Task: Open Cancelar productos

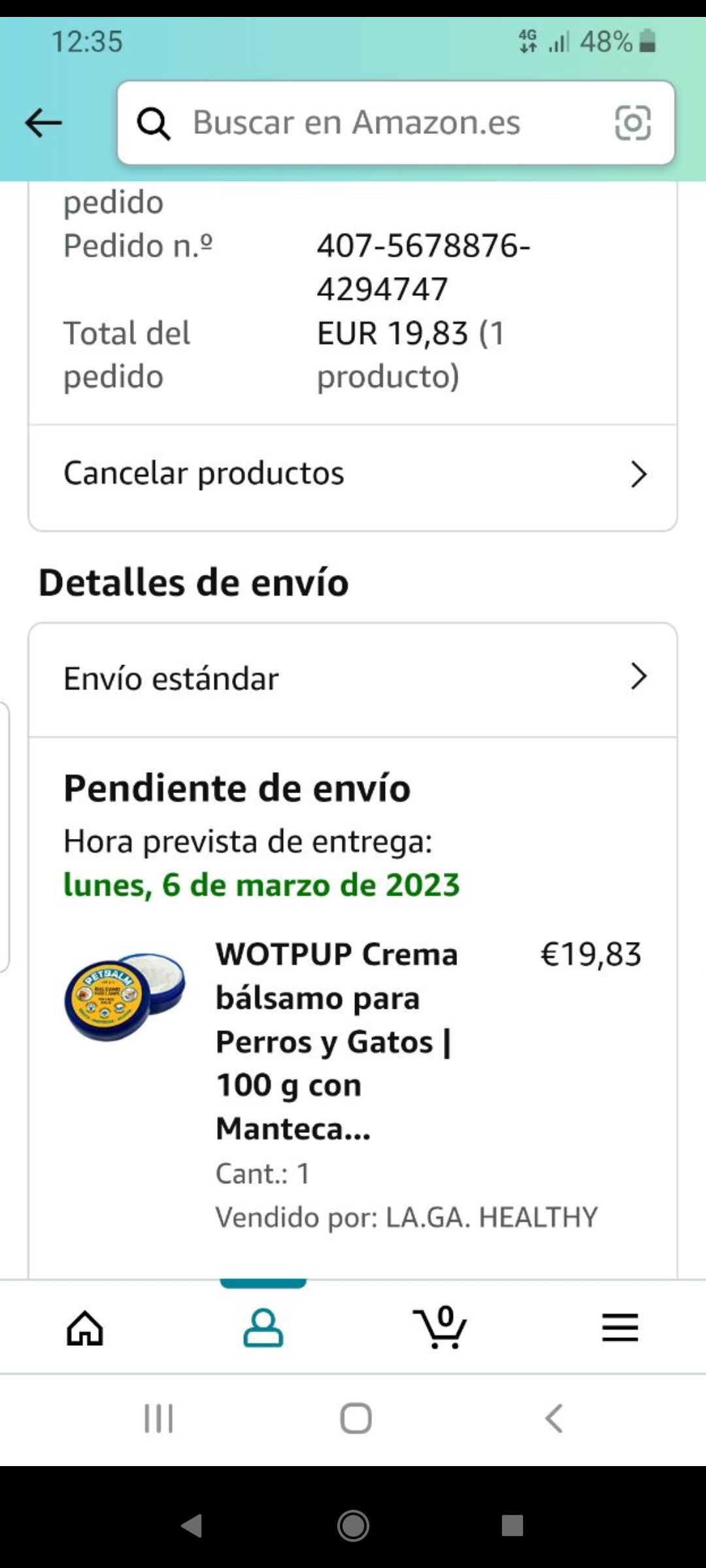Action: (x=353, y=474)
